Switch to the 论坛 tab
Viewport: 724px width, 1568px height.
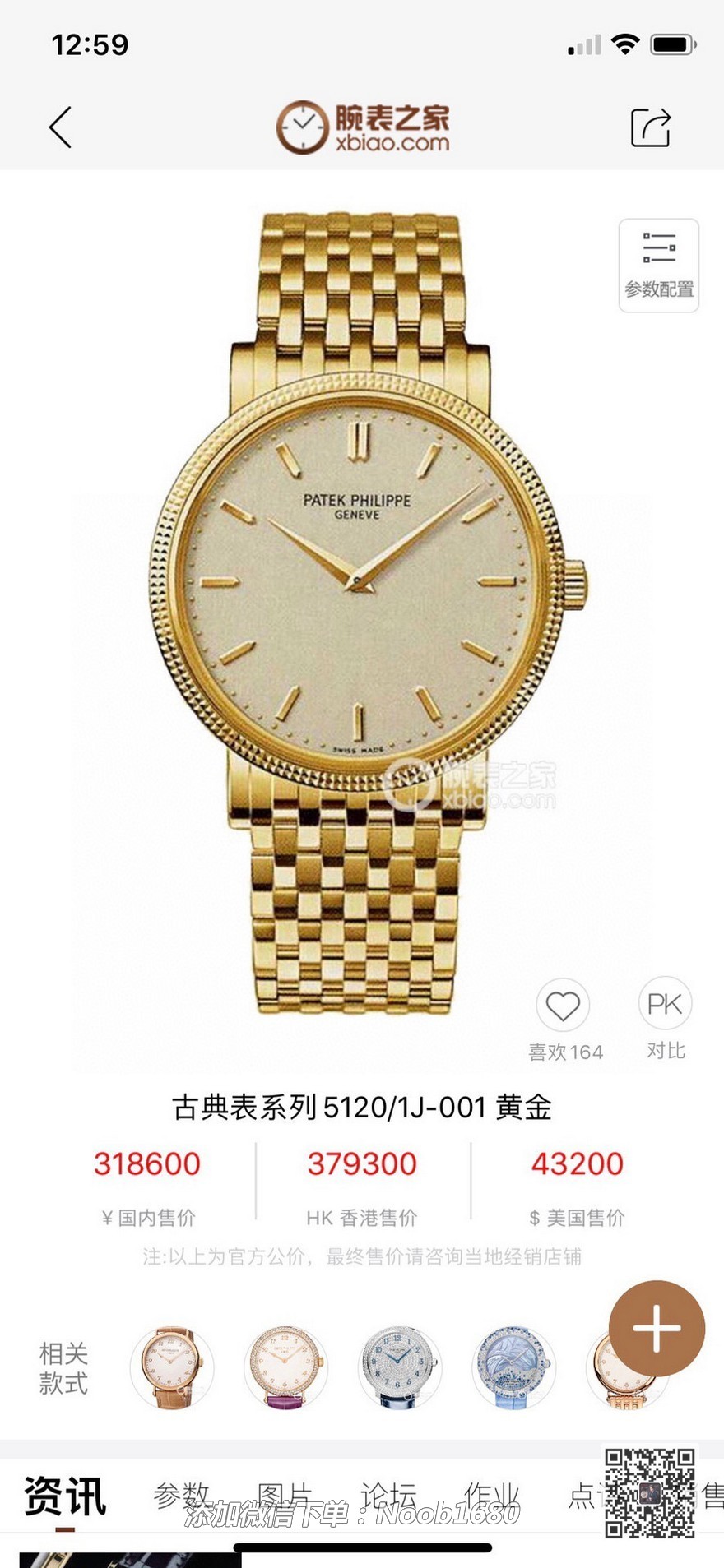pos(388,1496)
